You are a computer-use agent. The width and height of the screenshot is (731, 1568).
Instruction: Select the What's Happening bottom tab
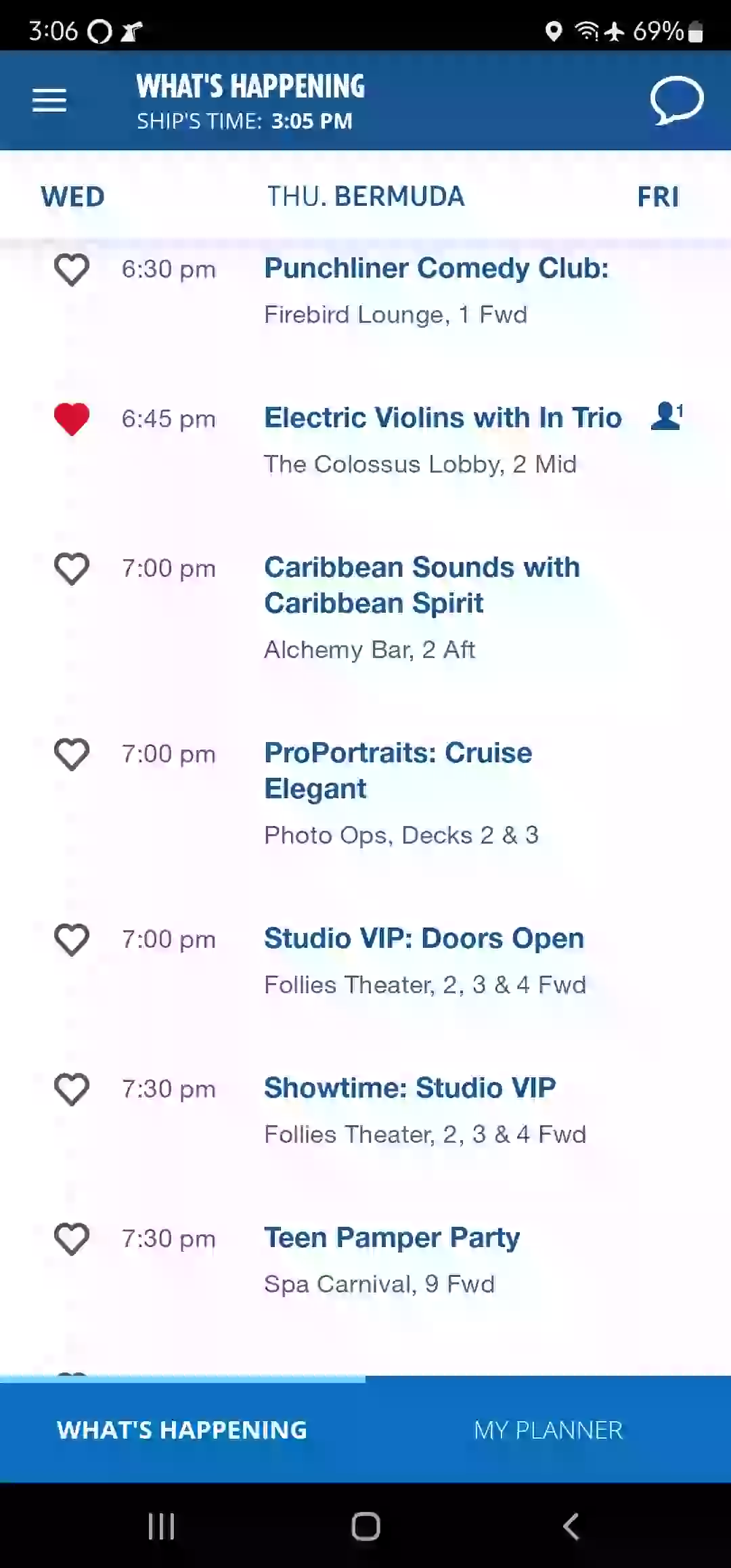pos(182,1430)
